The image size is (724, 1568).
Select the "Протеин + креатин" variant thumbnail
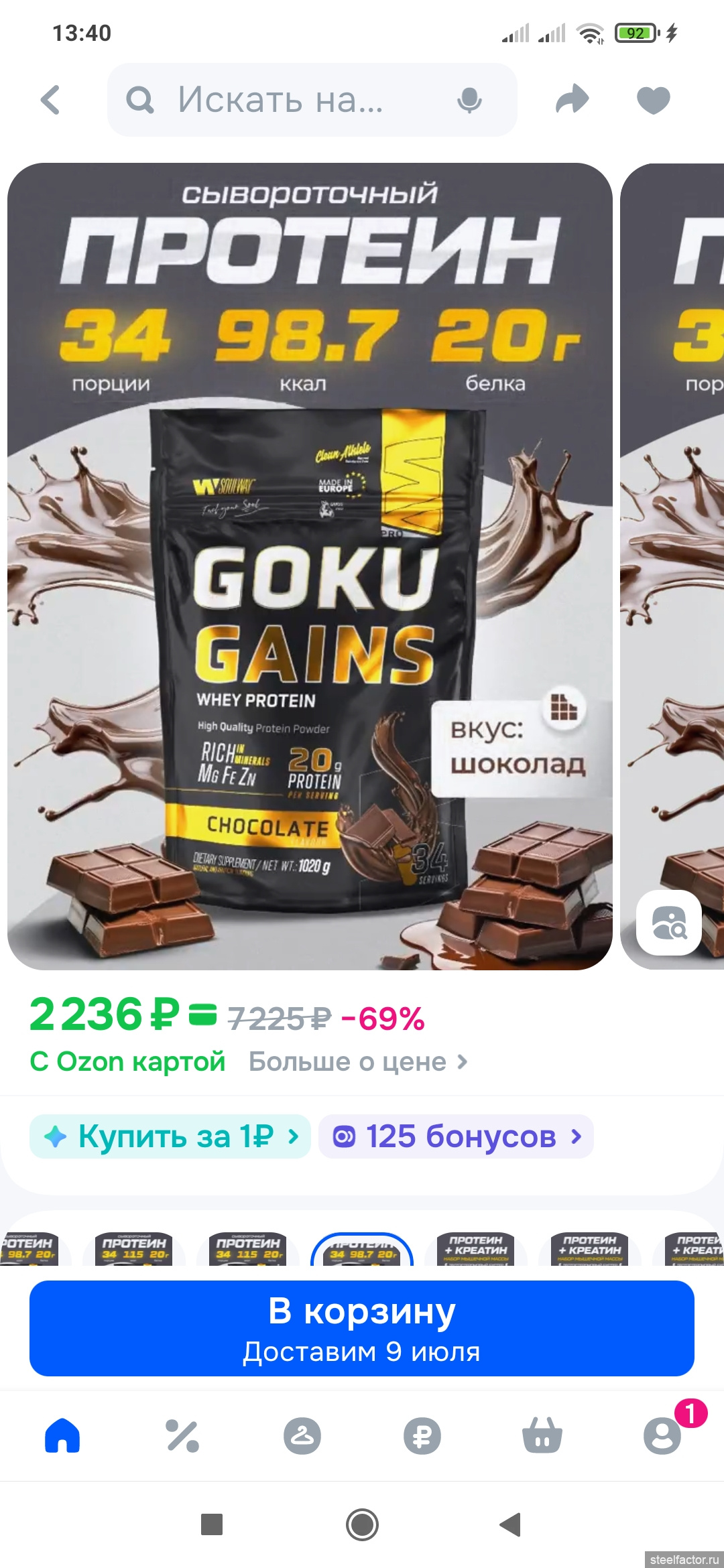tap(475, 1248)
